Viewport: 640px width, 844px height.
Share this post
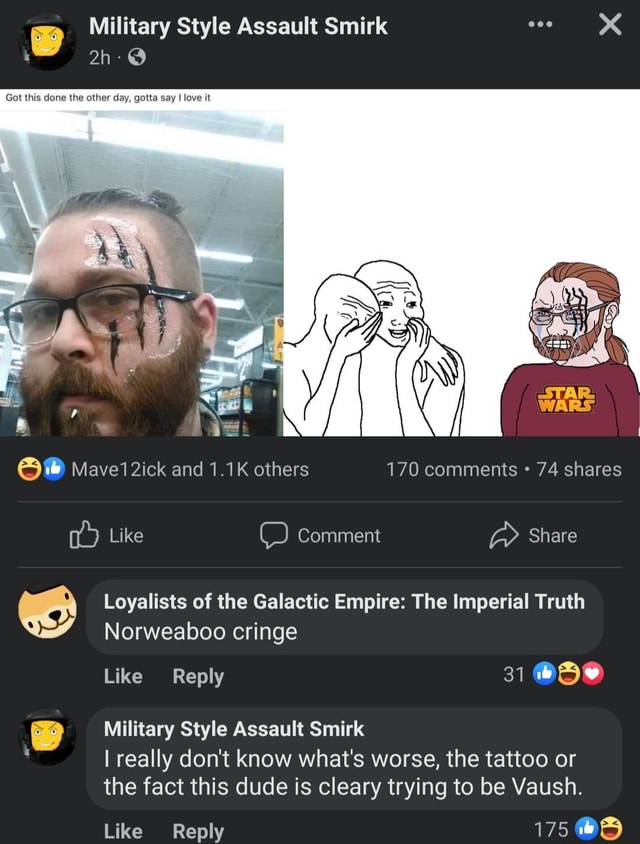tap(533, 536)
